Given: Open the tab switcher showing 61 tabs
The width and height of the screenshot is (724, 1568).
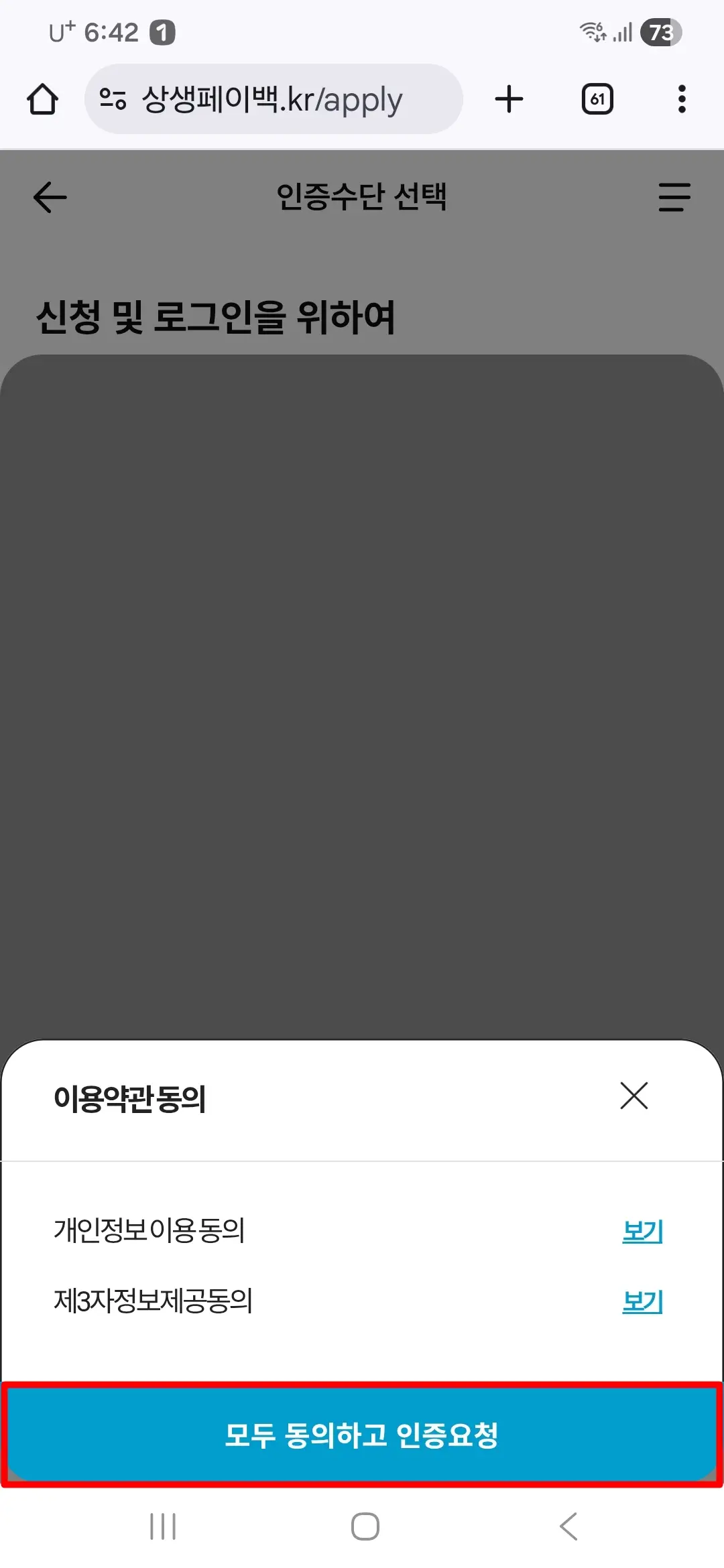Looking at the screenshot, I should click(x=597, y=99).
